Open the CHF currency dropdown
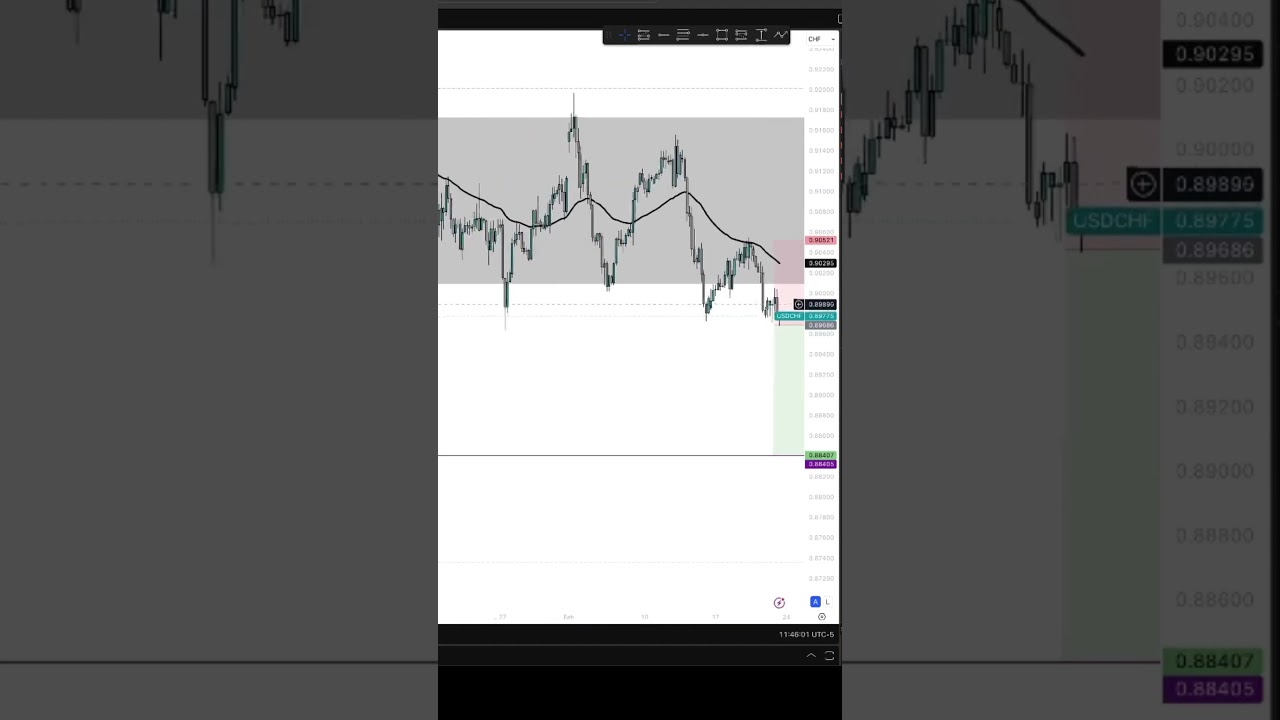 pos(821,39)
